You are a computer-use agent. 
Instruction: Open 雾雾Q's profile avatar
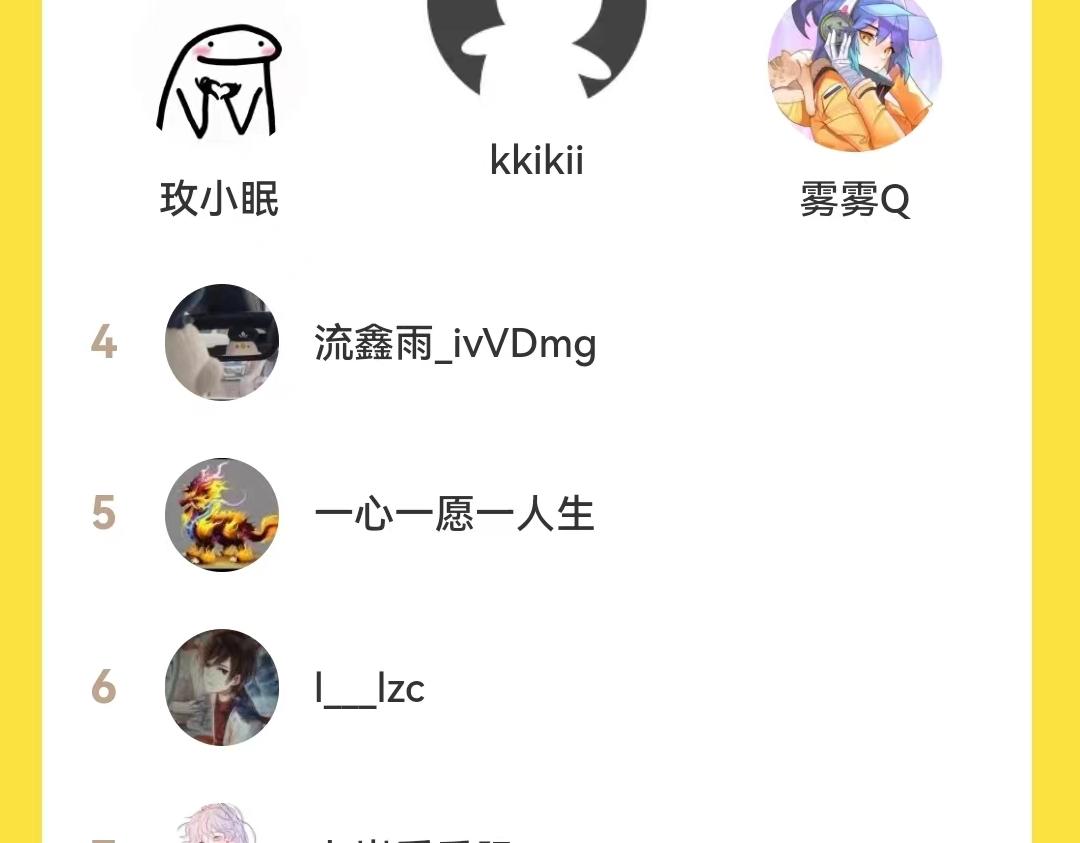(855, 70)
